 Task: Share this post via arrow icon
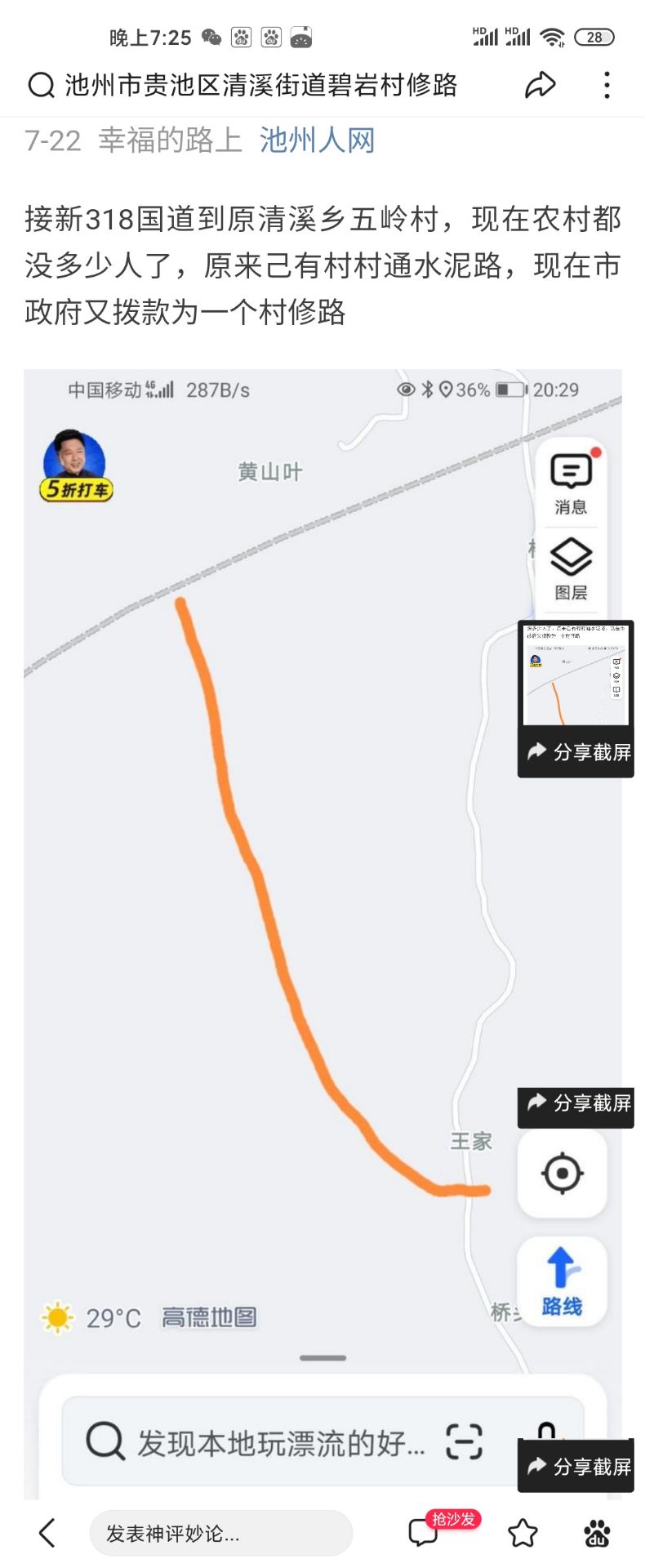[x=540, y=85]
